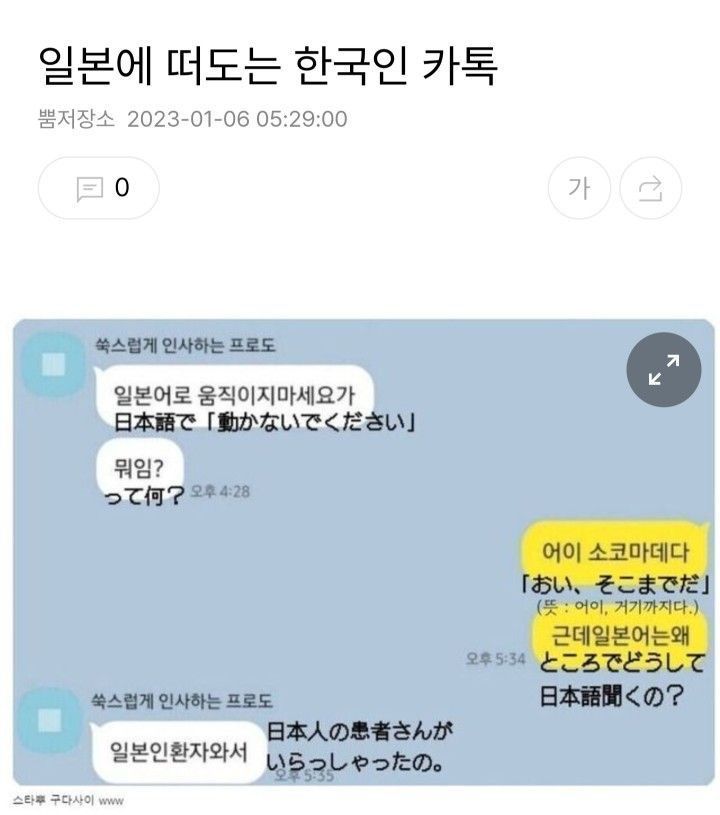
Task: Share this article
Action: [x=650, y=188]
